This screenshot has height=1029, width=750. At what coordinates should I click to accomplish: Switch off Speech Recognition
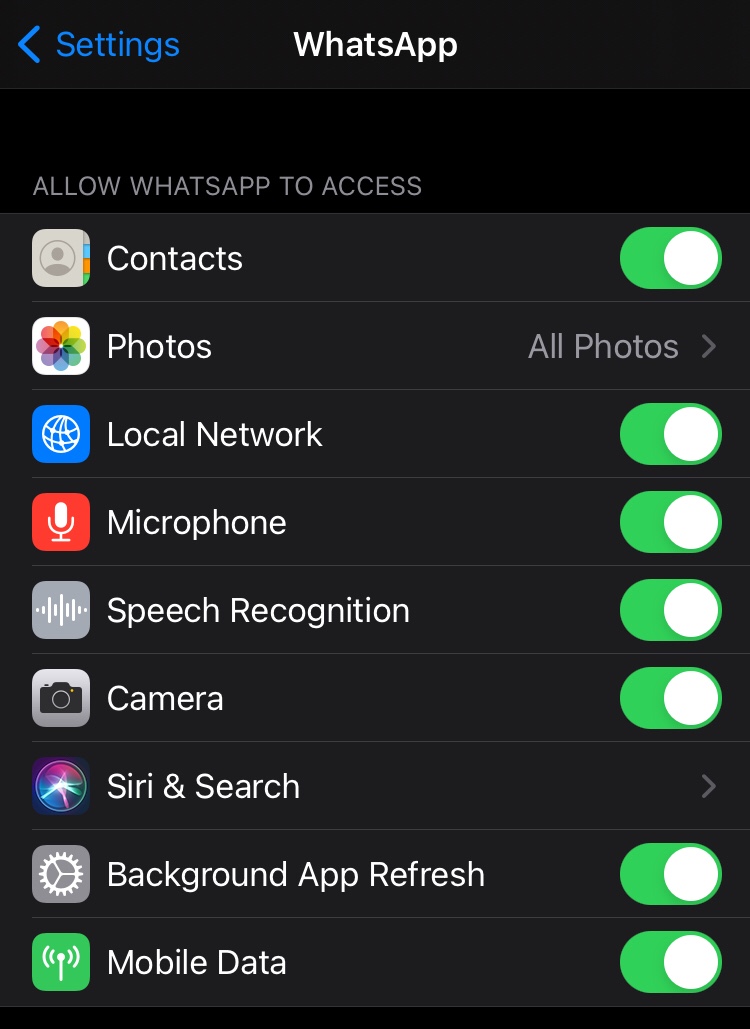coord(670,610)
